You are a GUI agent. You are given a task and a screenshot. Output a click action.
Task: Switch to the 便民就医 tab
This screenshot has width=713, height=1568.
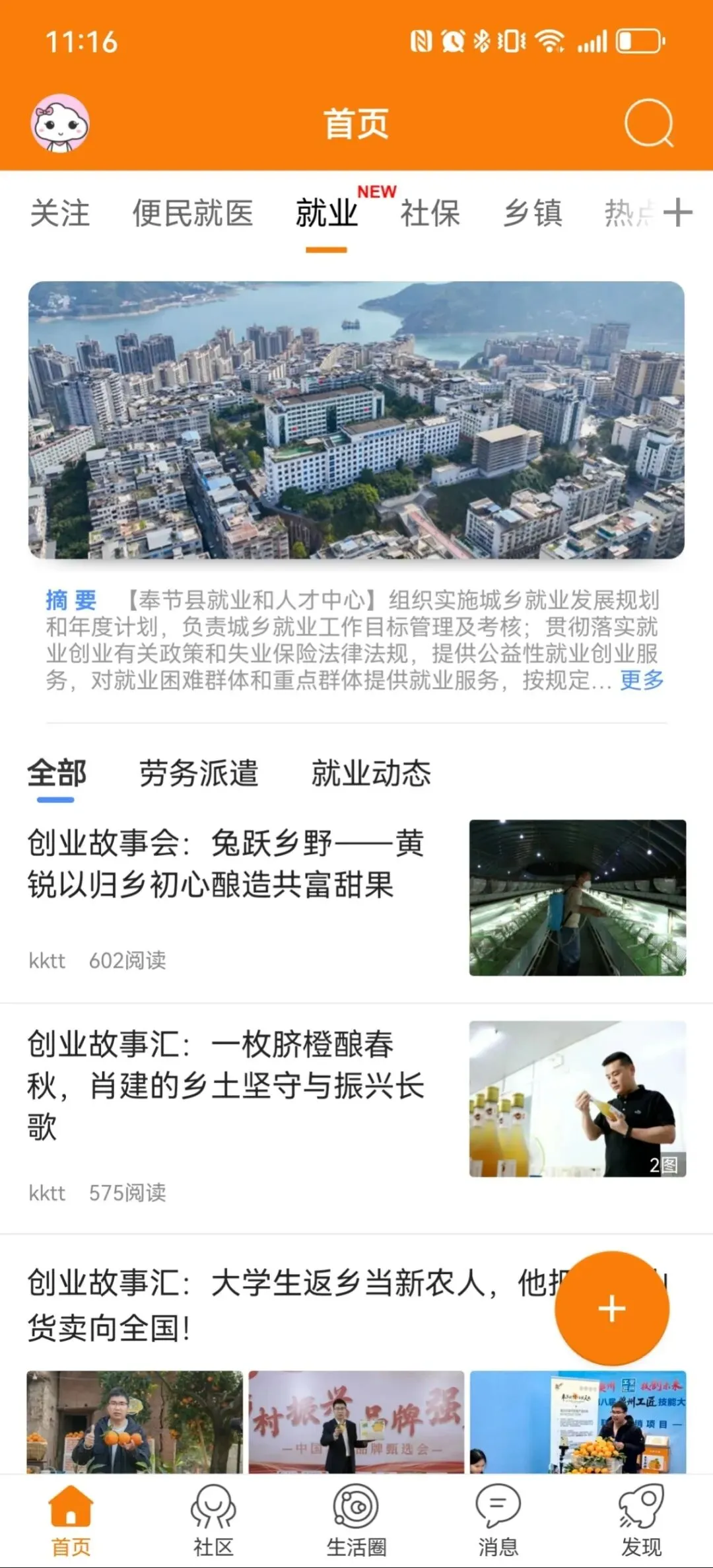click(193, 213)
